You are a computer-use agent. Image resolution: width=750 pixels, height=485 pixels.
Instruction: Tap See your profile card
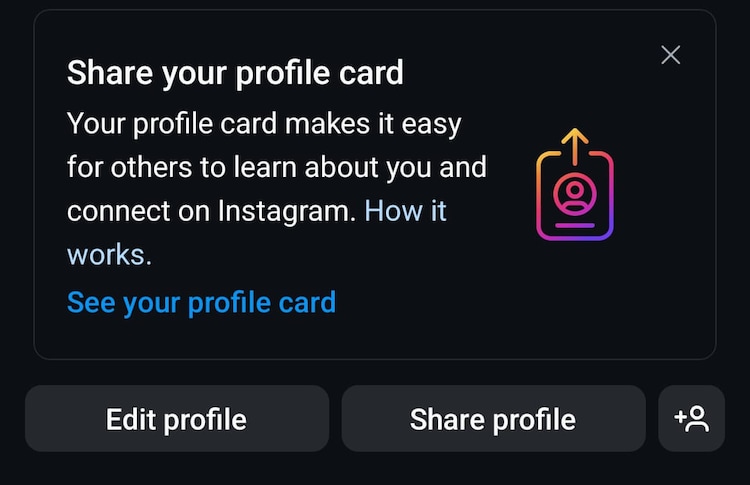click(201, 302)
